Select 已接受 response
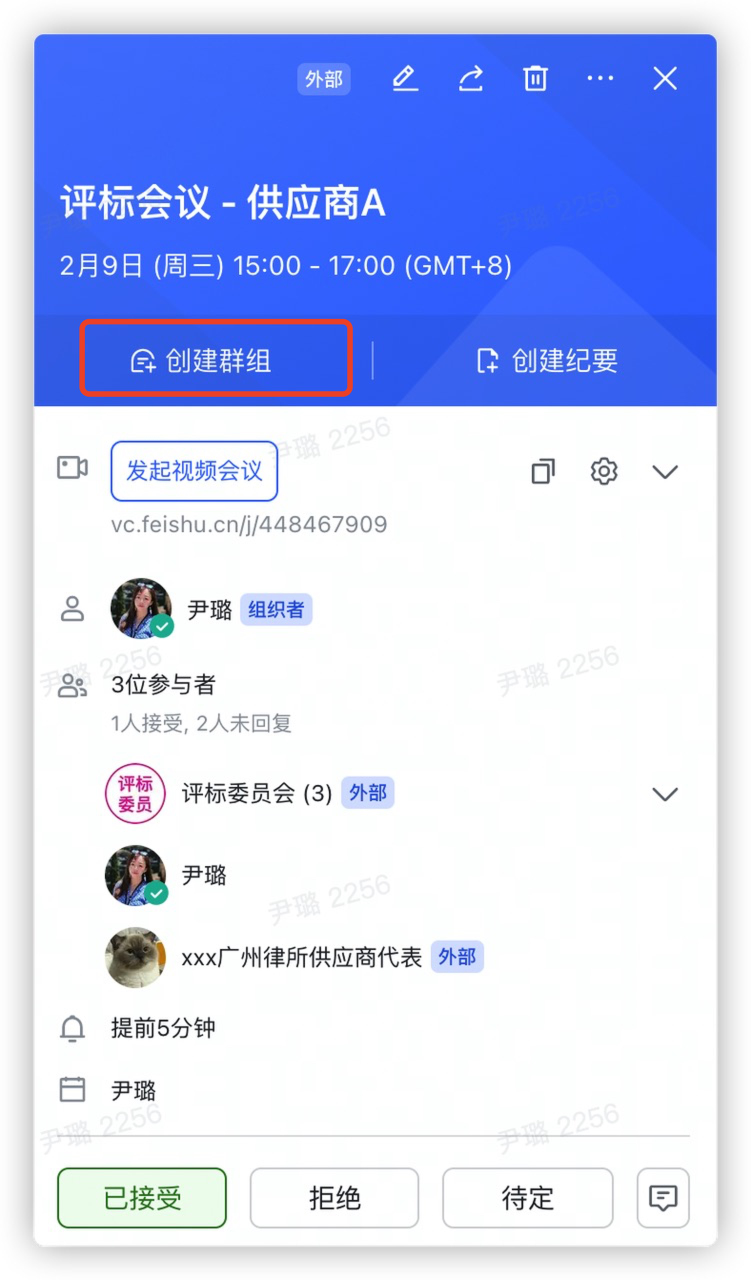 pos(142,1198)
